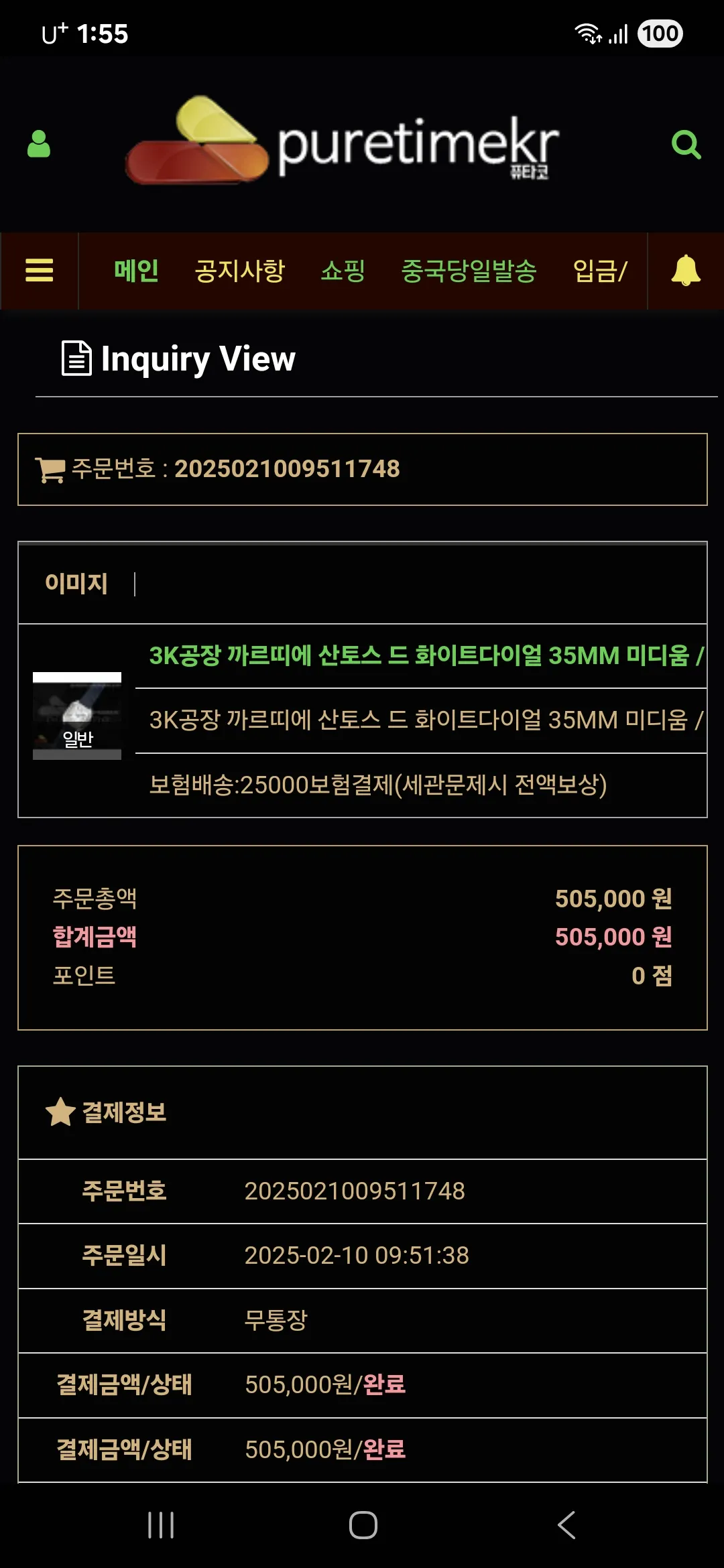Tap the puretimekr logo to go home
Screen dimensions: 724x1568
click(x=343, y=142)
